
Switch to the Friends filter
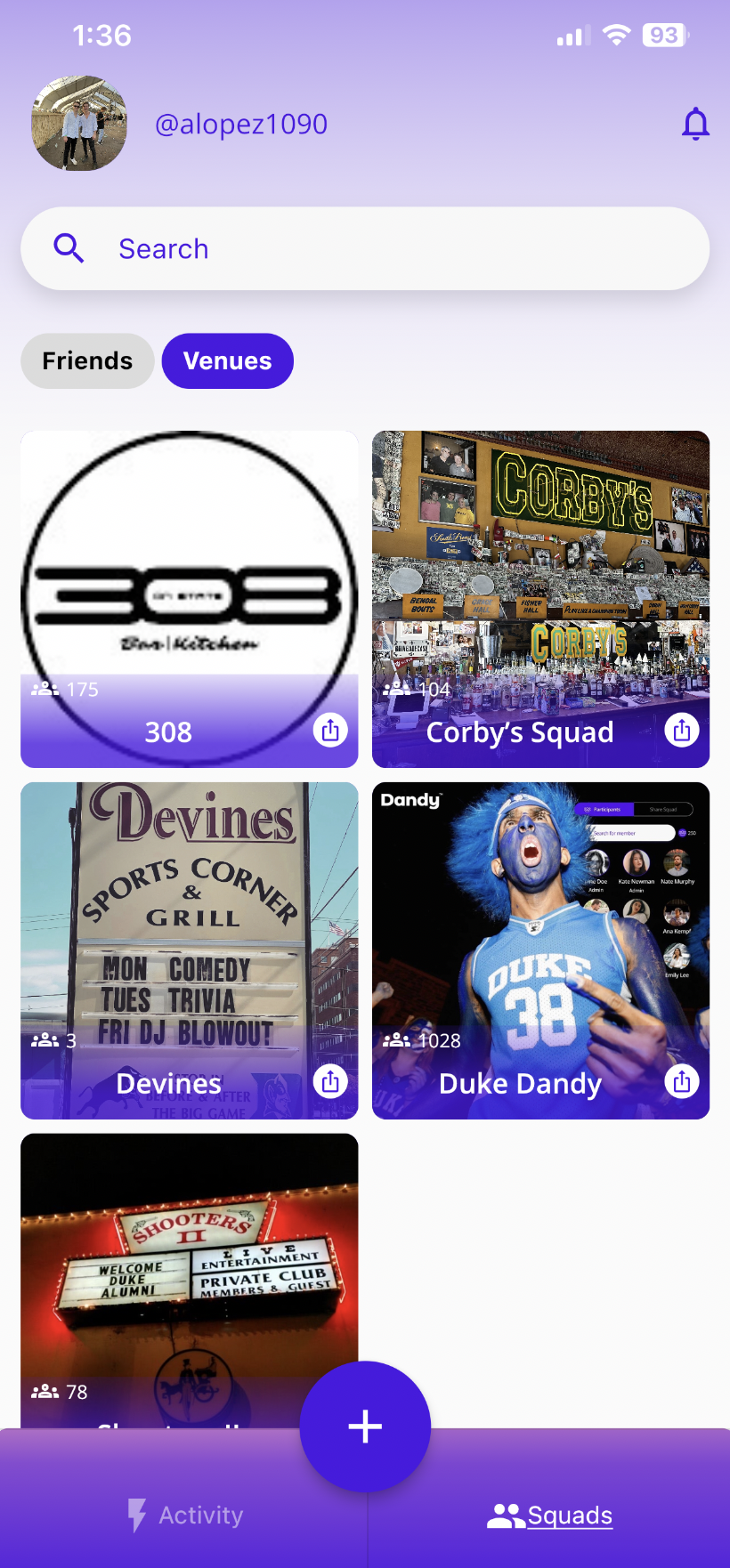tap(87, 361)
